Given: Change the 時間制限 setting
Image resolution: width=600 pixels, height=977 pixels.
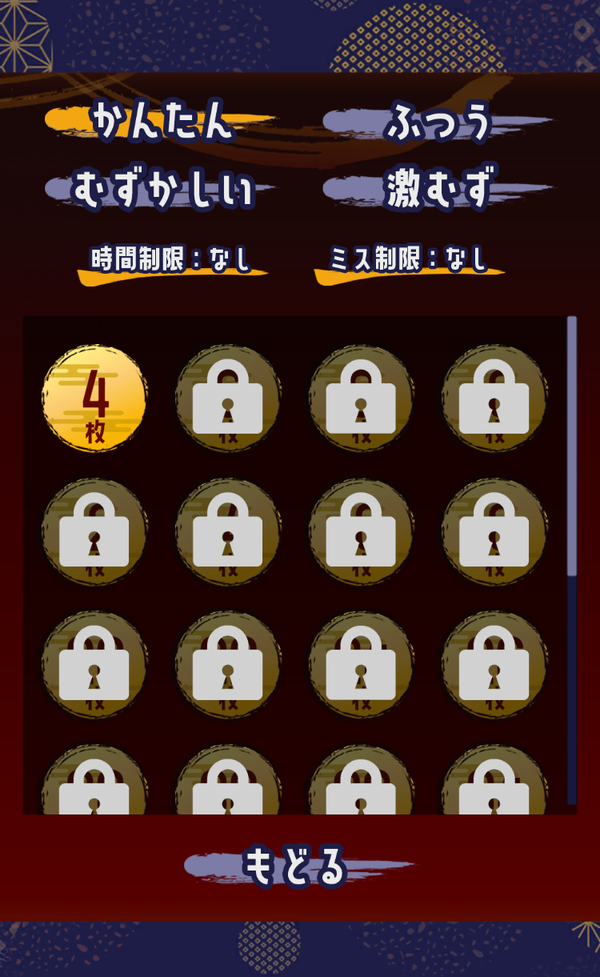Looking at the screenshot, I should click(172, 264).
